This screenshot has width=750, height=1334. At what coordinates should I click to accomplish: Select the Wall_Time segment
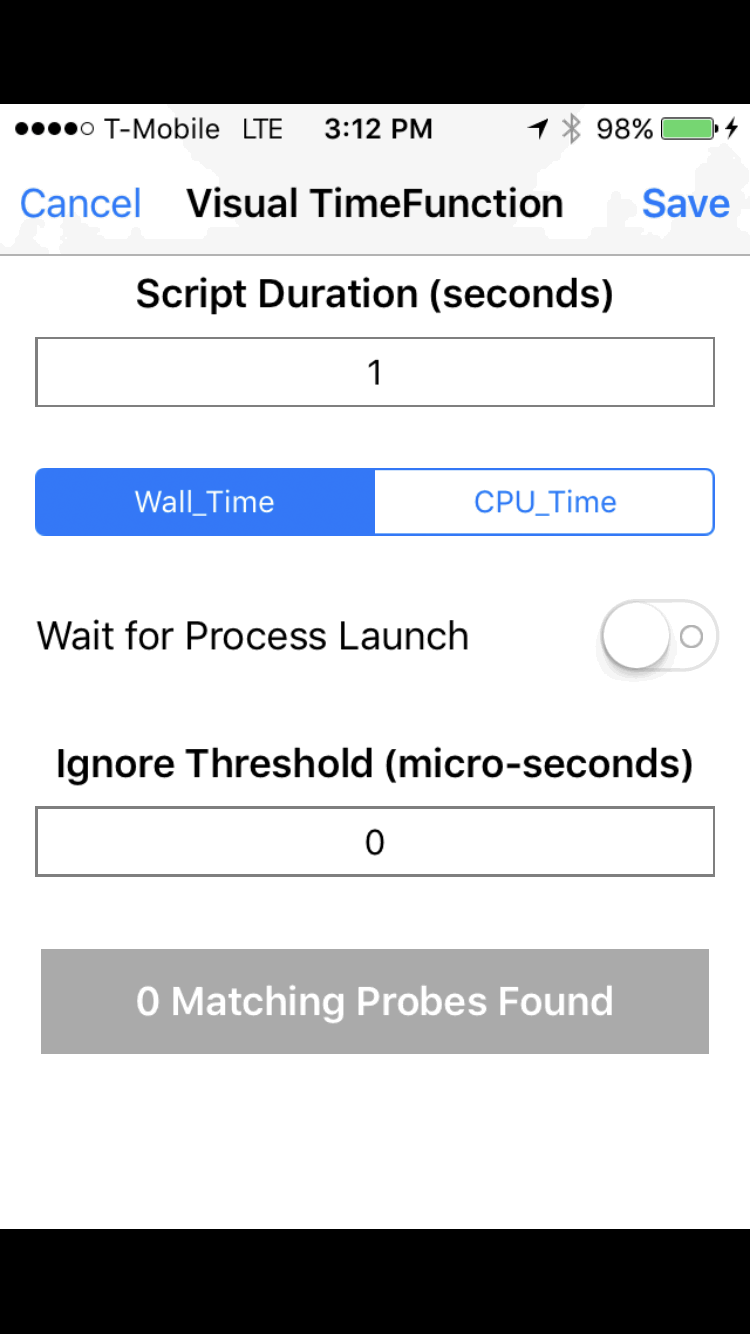pos(205,502)
